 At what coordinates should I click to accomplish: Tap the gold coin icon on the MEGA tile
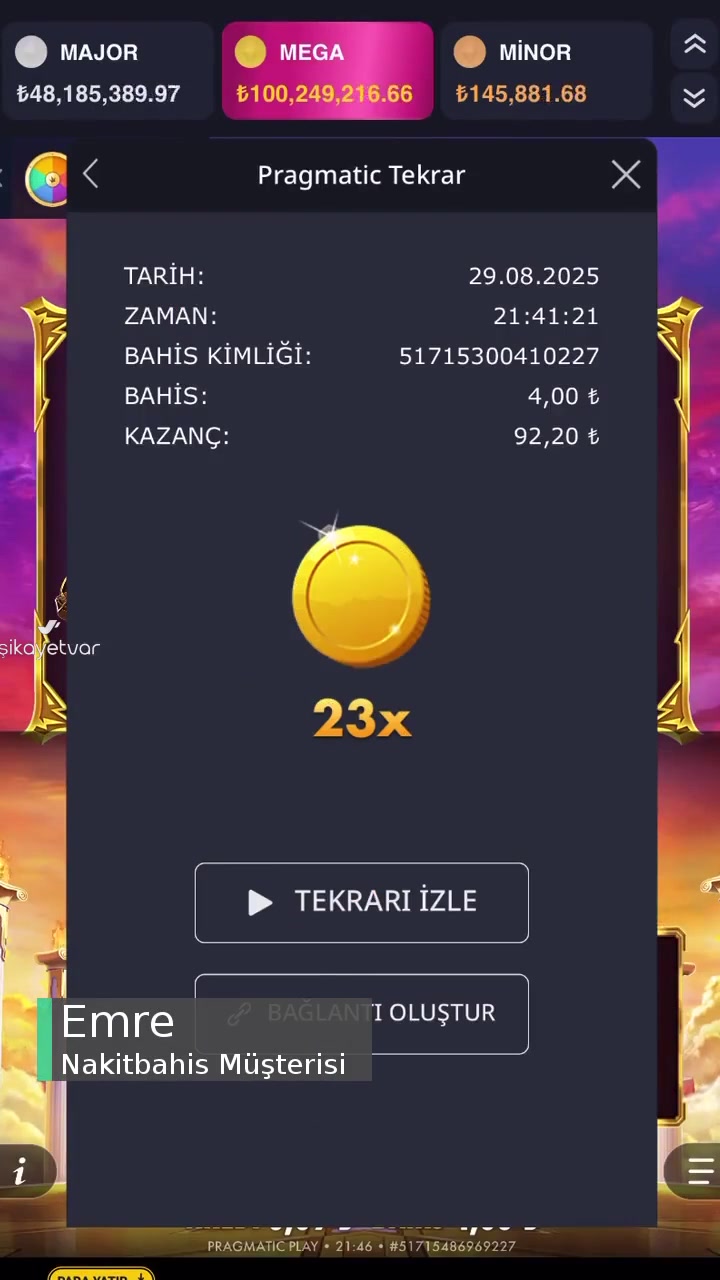click(x=250, y=52)
